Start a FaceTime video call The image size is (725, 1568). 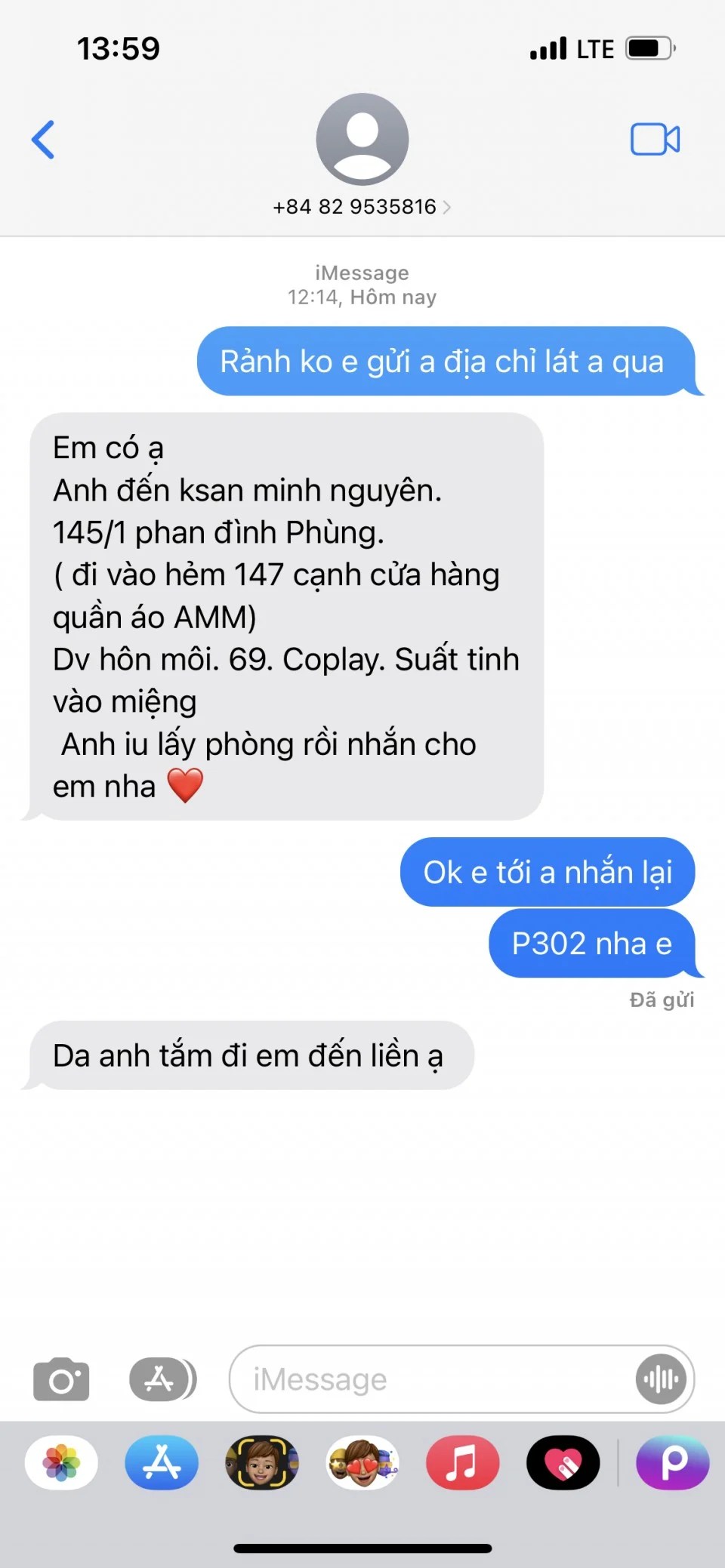click(x=655, y=140)
